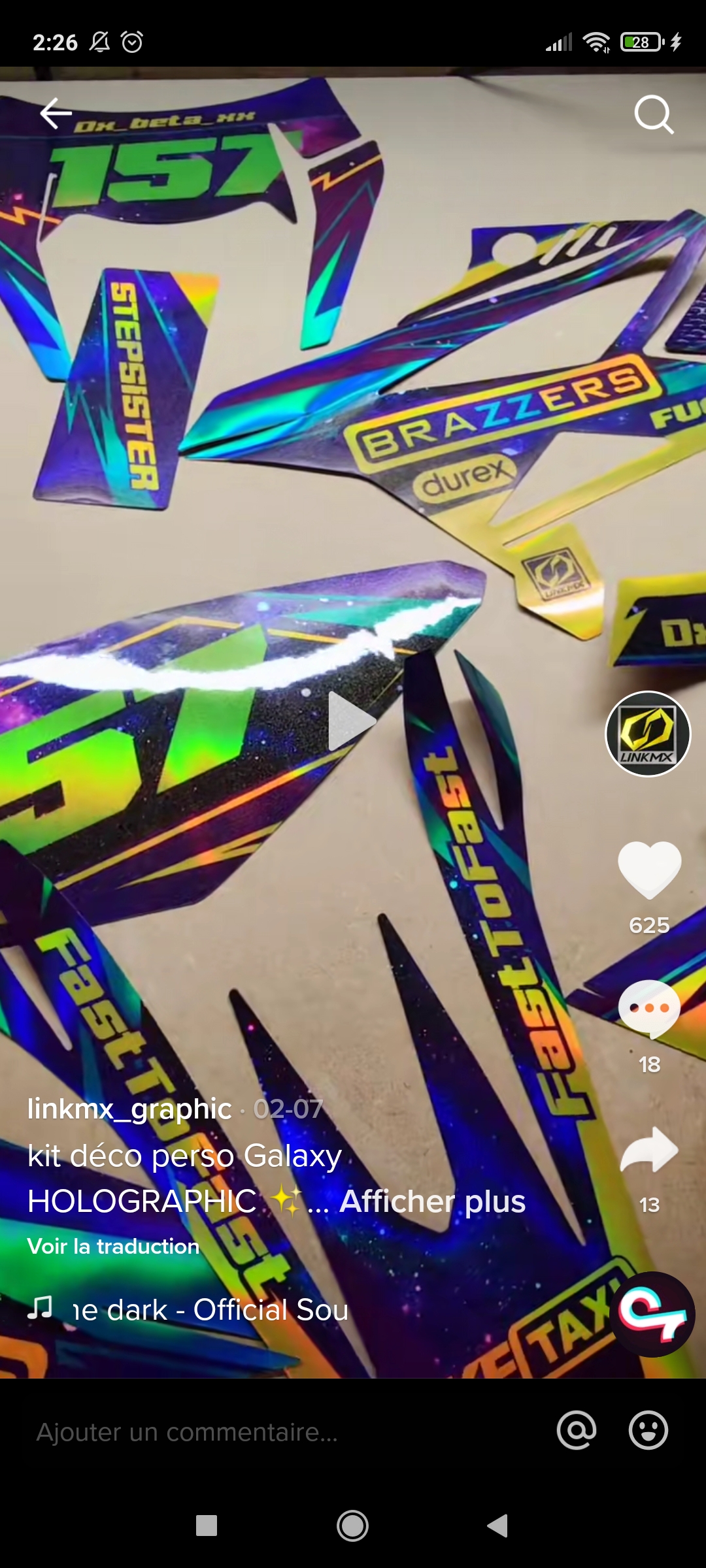Open search with the magnifier icon

tap(653, 115)
